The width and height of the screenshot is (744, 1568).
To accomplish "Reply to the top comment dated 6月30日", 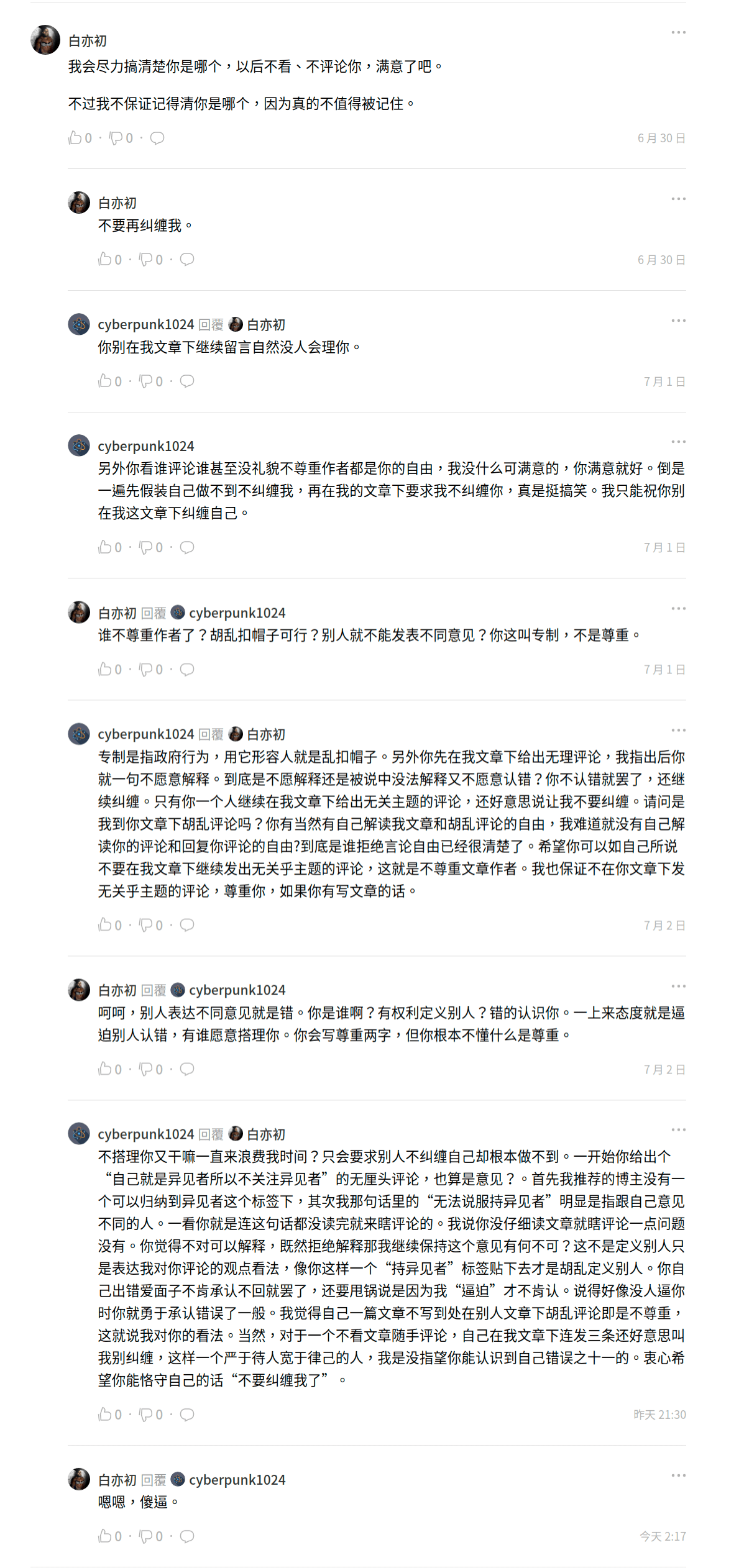I will tap(157, 138).
